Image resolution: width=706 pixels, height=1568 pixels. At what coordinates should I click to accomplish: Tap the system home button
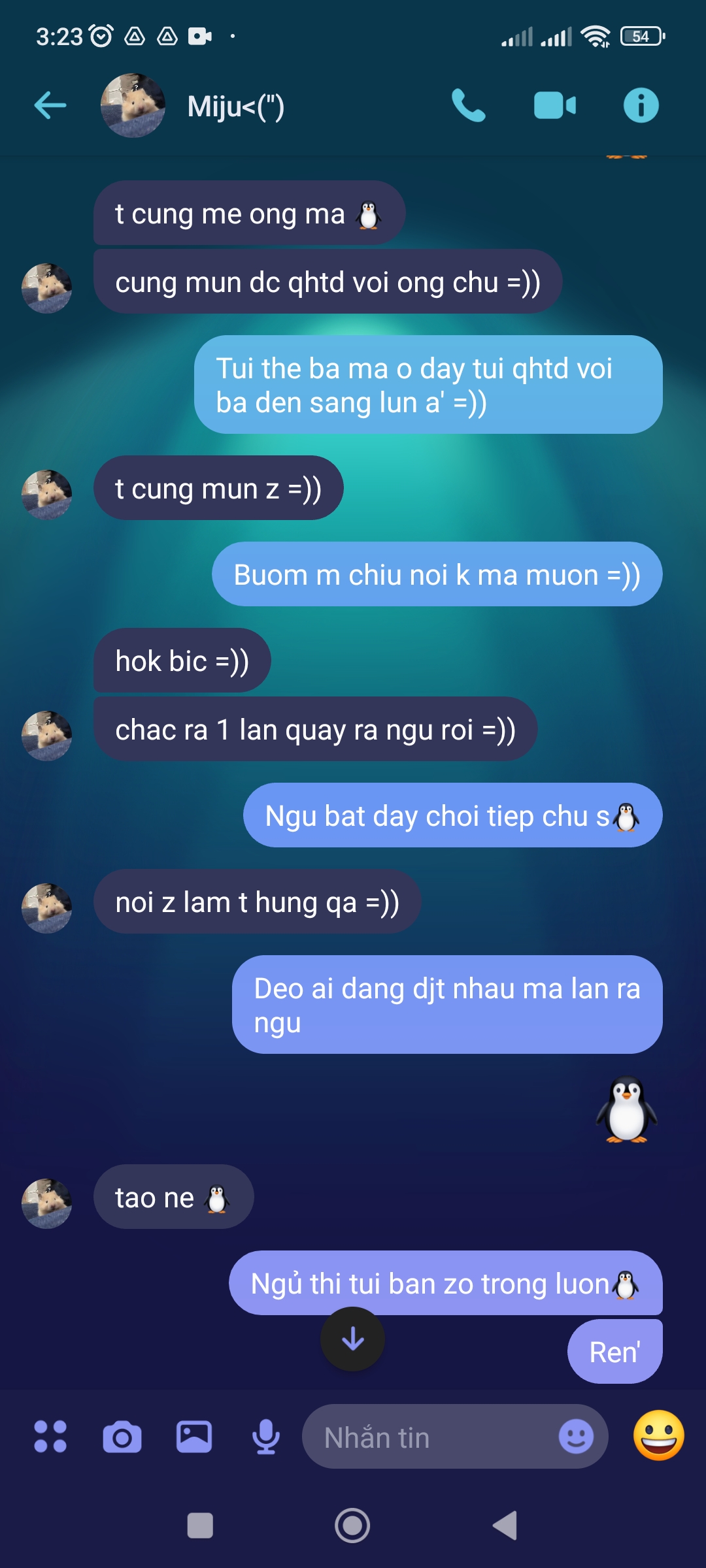coord(352,1526)
